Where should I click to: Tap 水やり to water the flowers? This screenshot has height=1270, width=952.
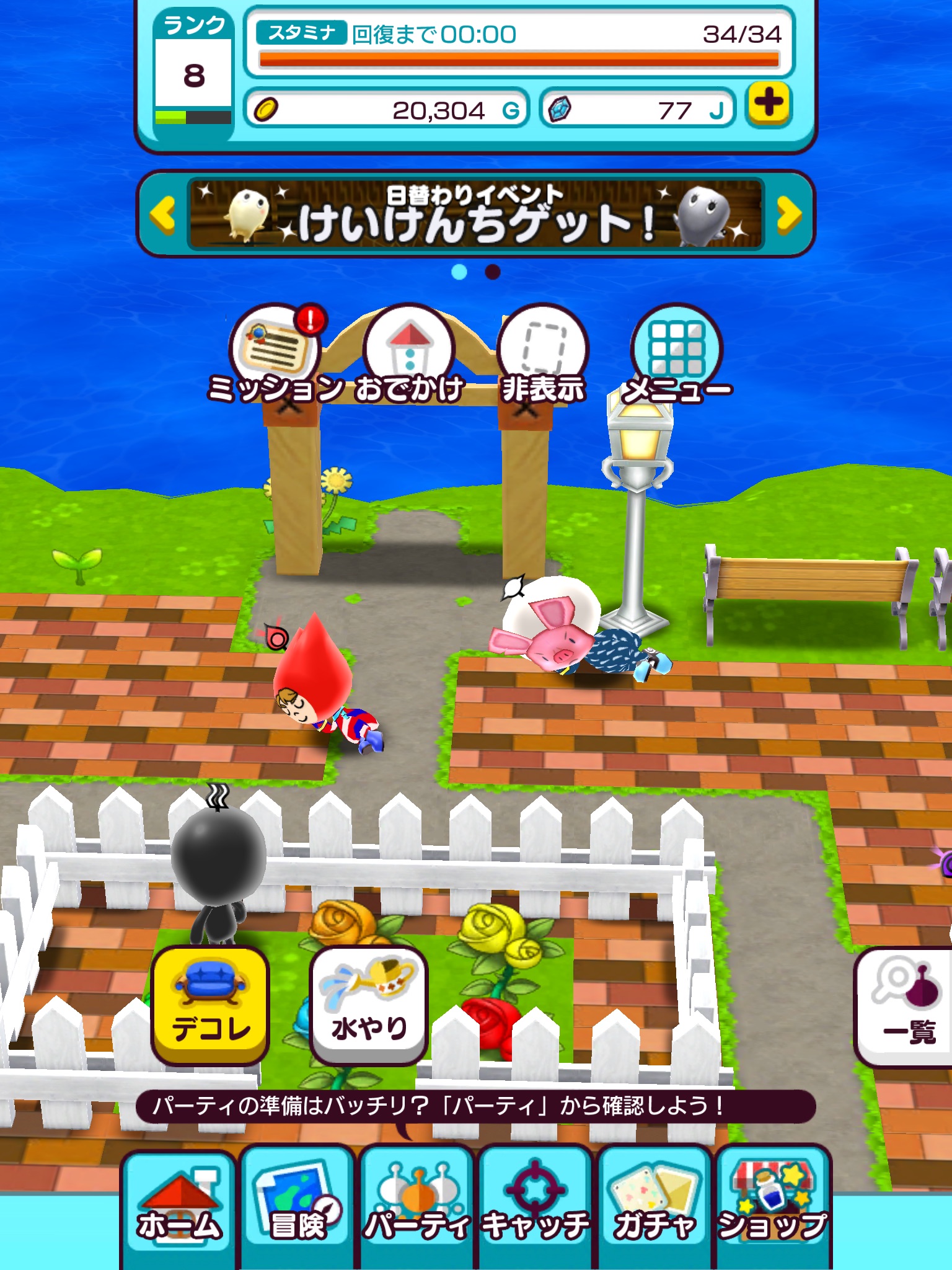click(x=369, y=1005)
